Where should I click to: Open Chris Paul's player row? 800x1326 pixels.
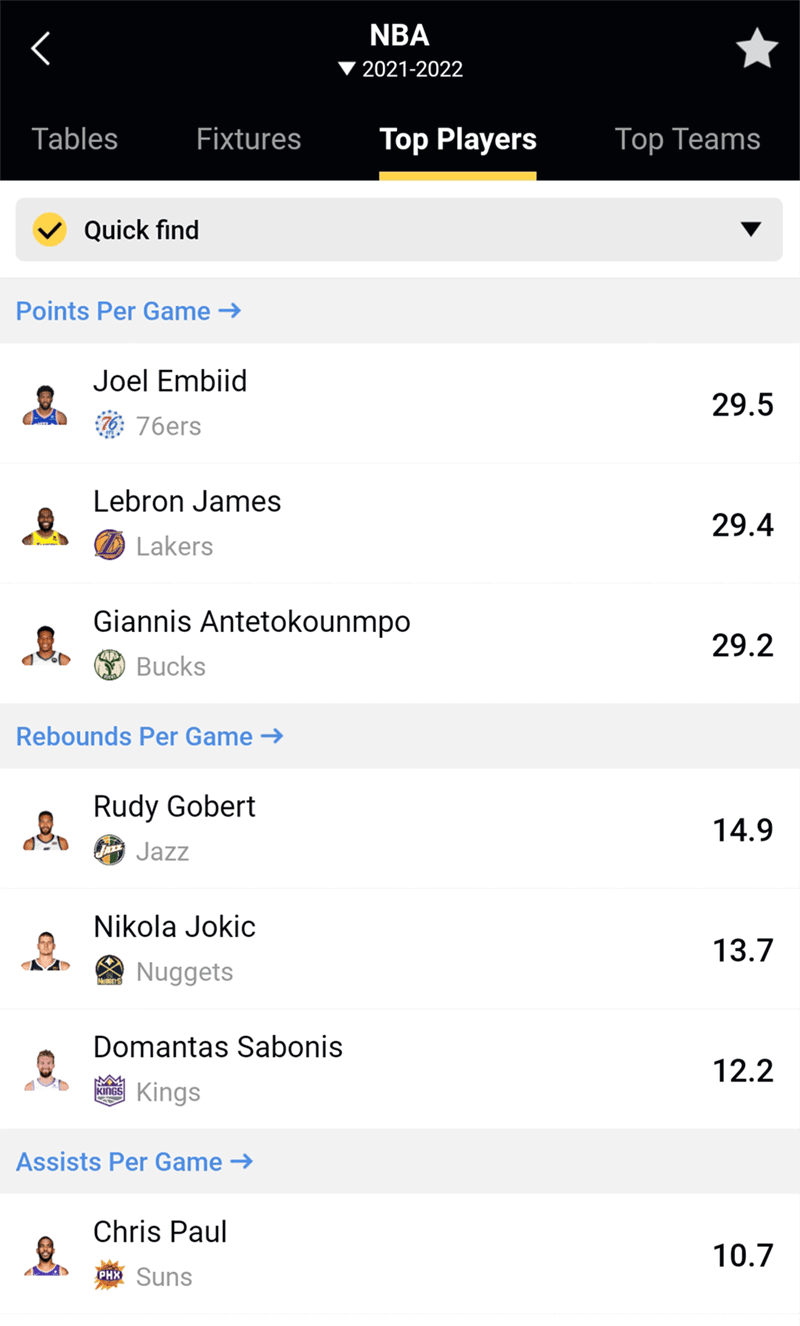[400, 1254]
